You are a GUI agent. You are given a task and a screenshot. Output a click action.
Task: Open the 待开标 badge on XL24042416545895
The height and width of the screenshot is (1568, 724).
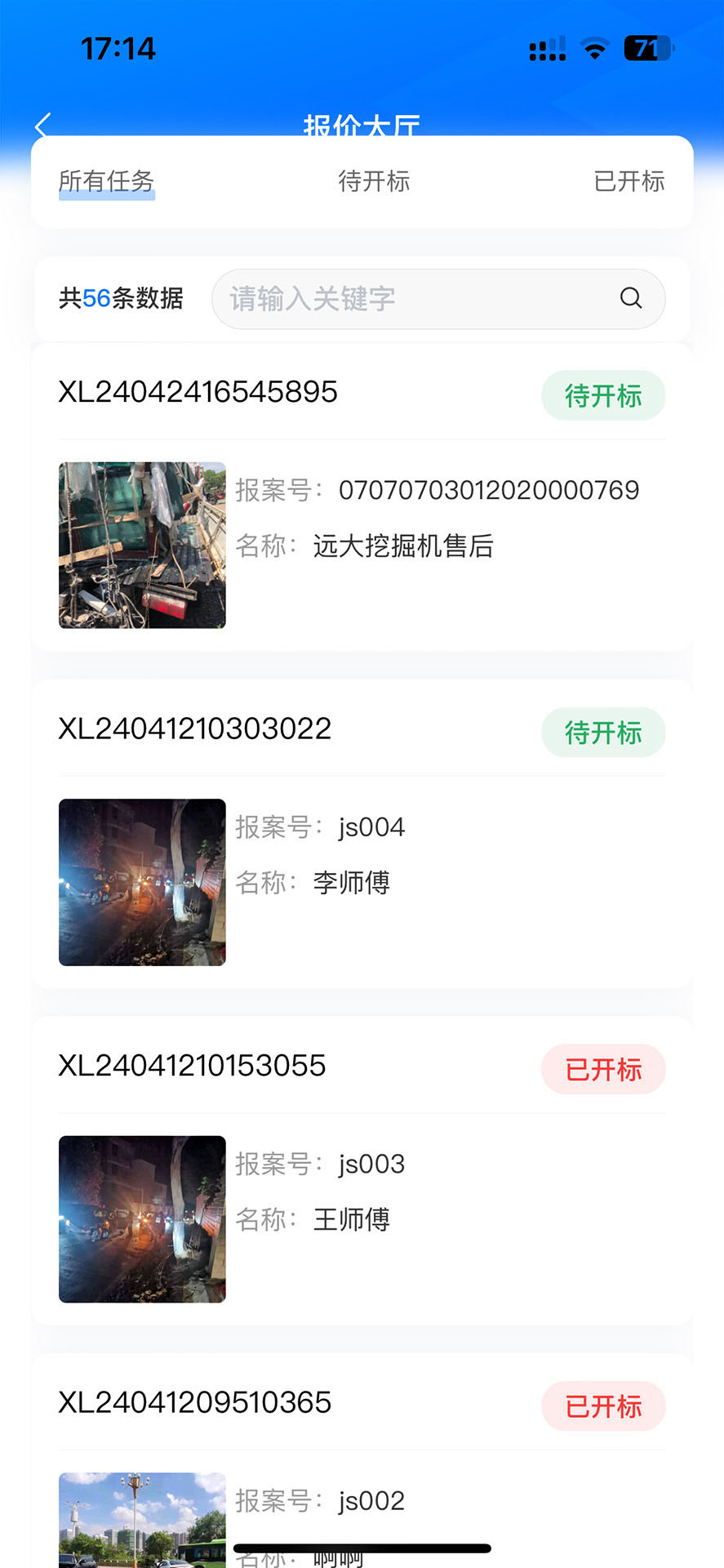(603, 395)
